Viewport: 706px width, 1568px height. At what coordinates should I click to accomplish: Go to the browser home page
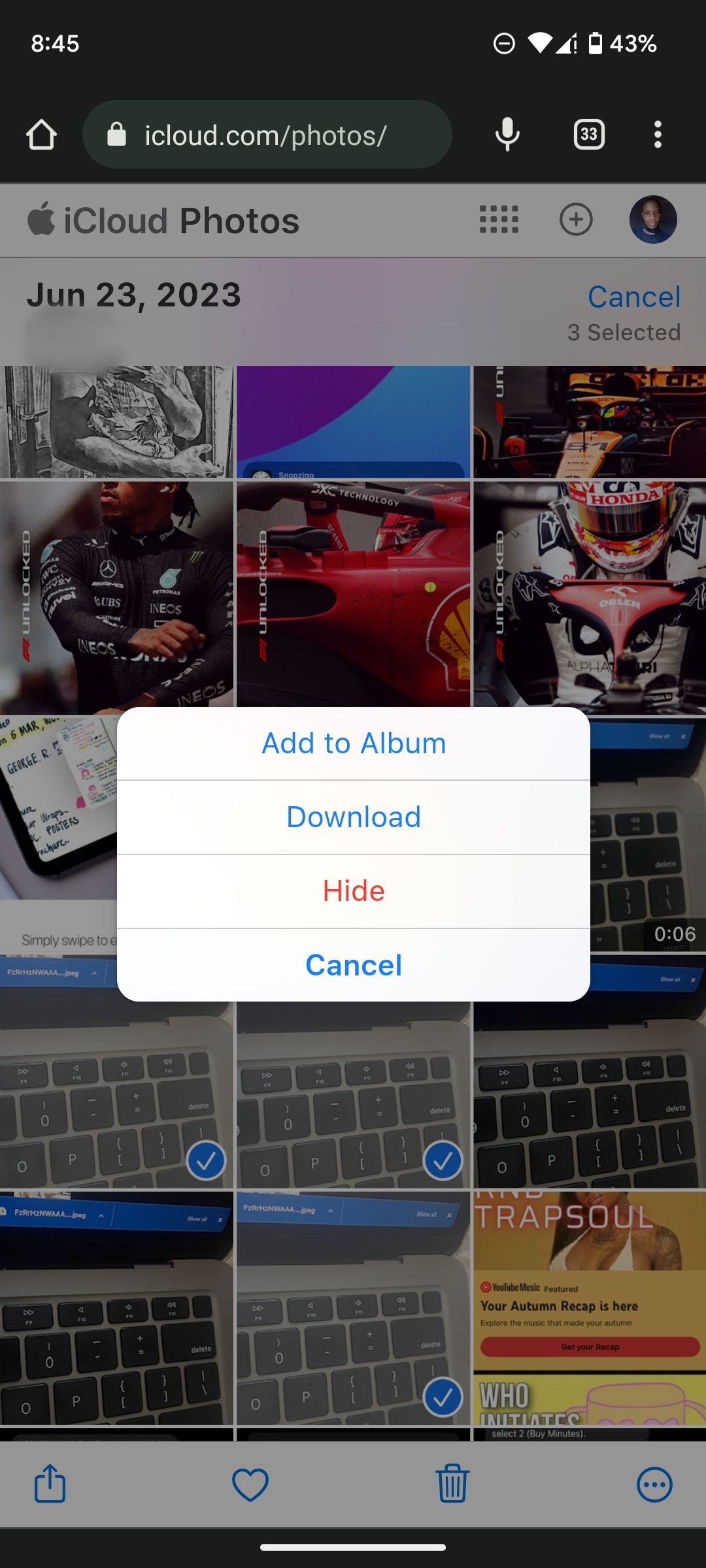pos(42,135)
